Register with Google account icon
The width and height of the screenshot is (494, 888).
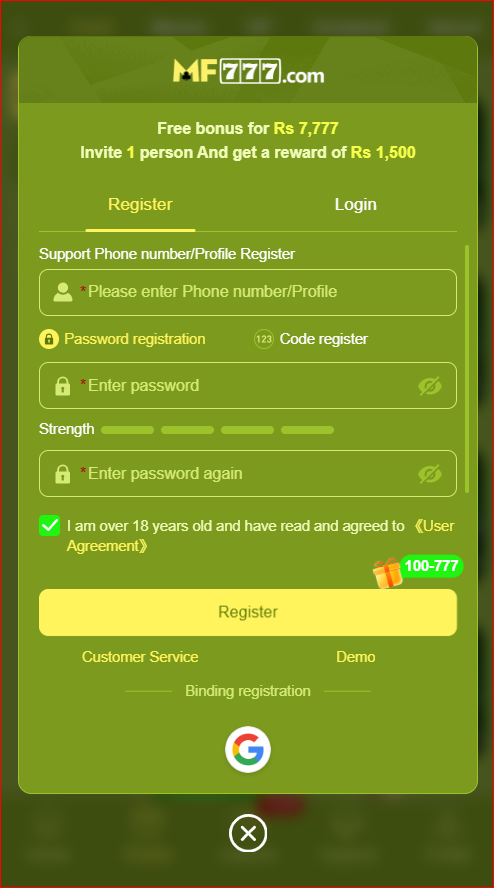click(x=248, y=750)
